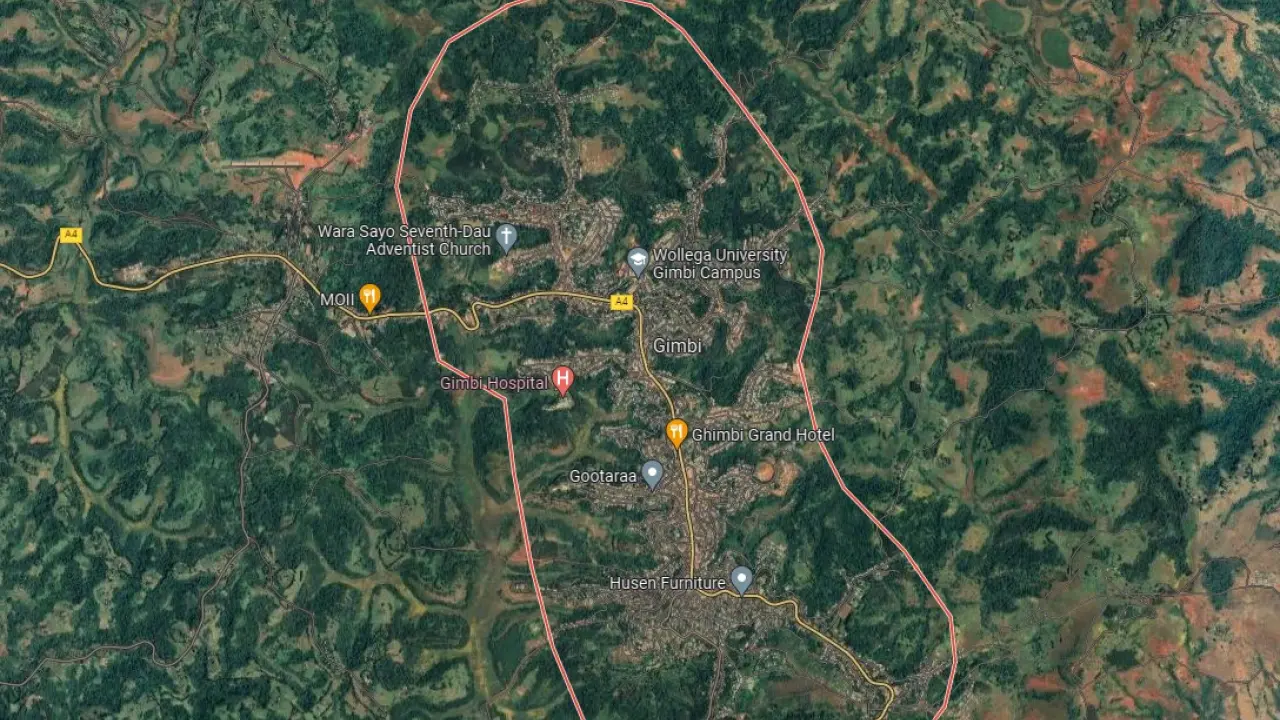
Task: Tap the MOII restaurant pin
Action: pyautogui.click(x=370, y=297)
